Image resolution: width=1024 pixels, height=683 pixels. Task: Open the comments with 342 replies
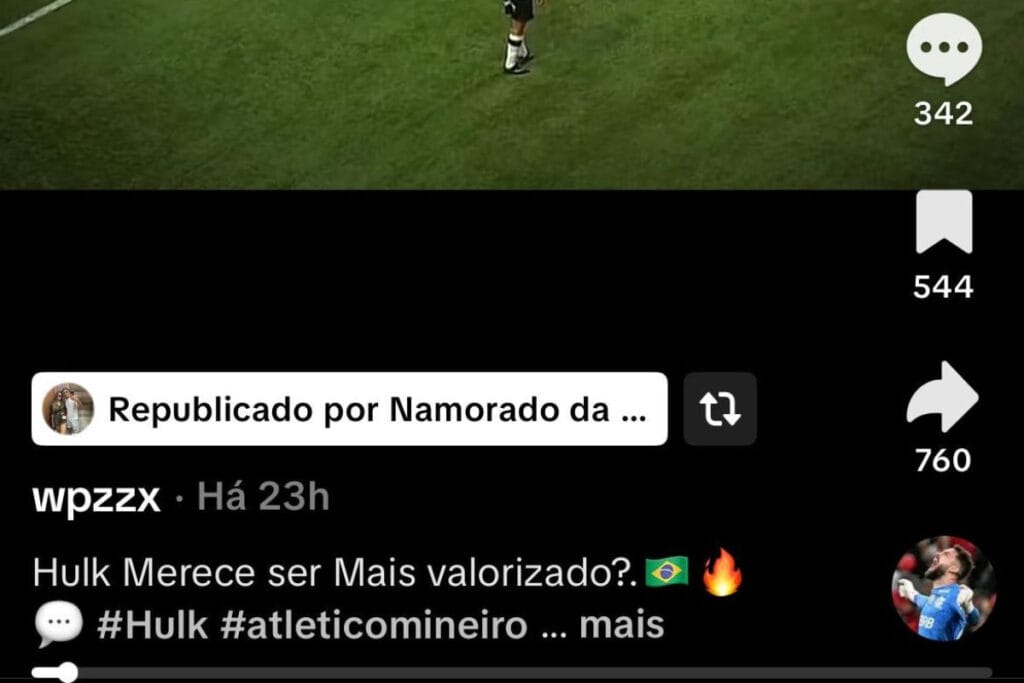tap(943, 50)
